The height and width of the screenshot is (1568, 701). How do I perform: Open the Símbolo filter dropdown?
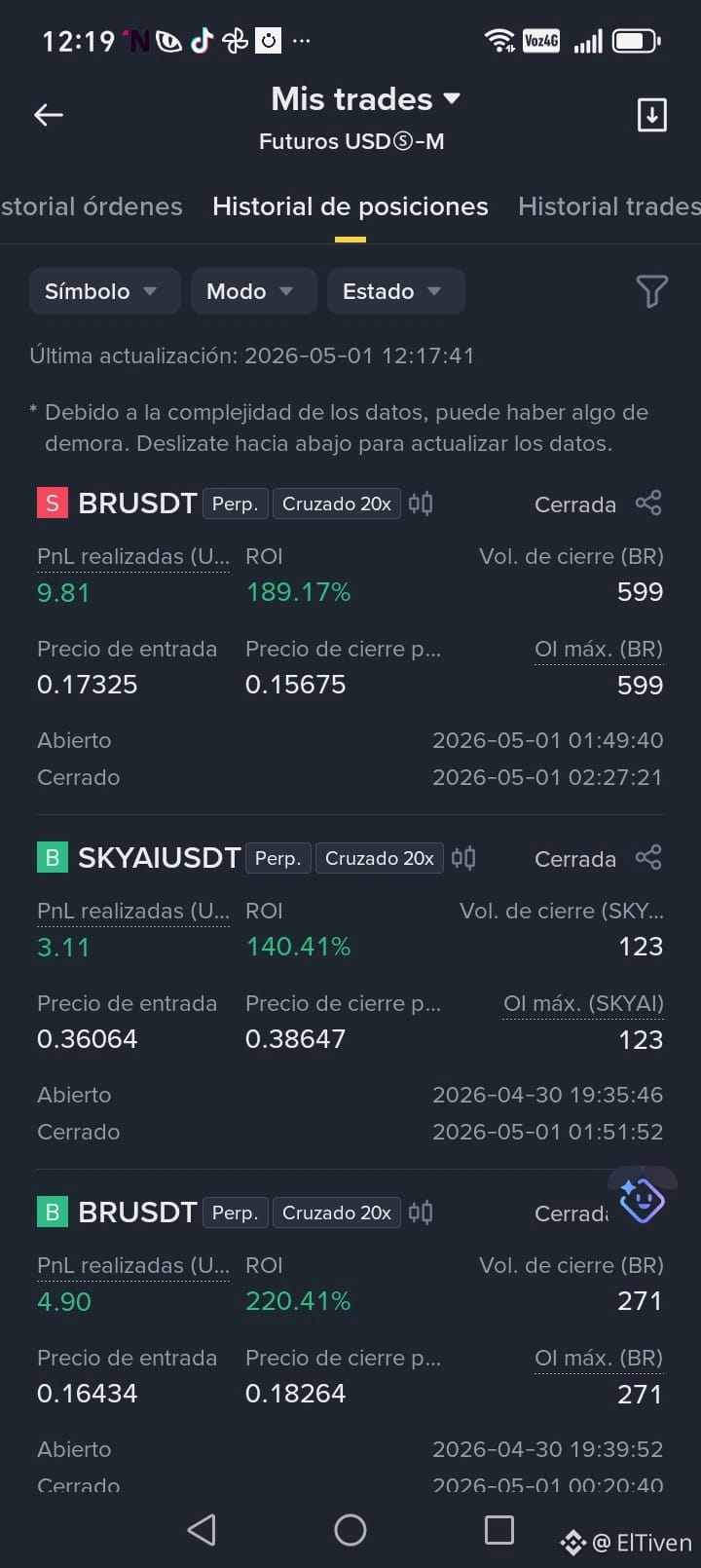(104, 291)
